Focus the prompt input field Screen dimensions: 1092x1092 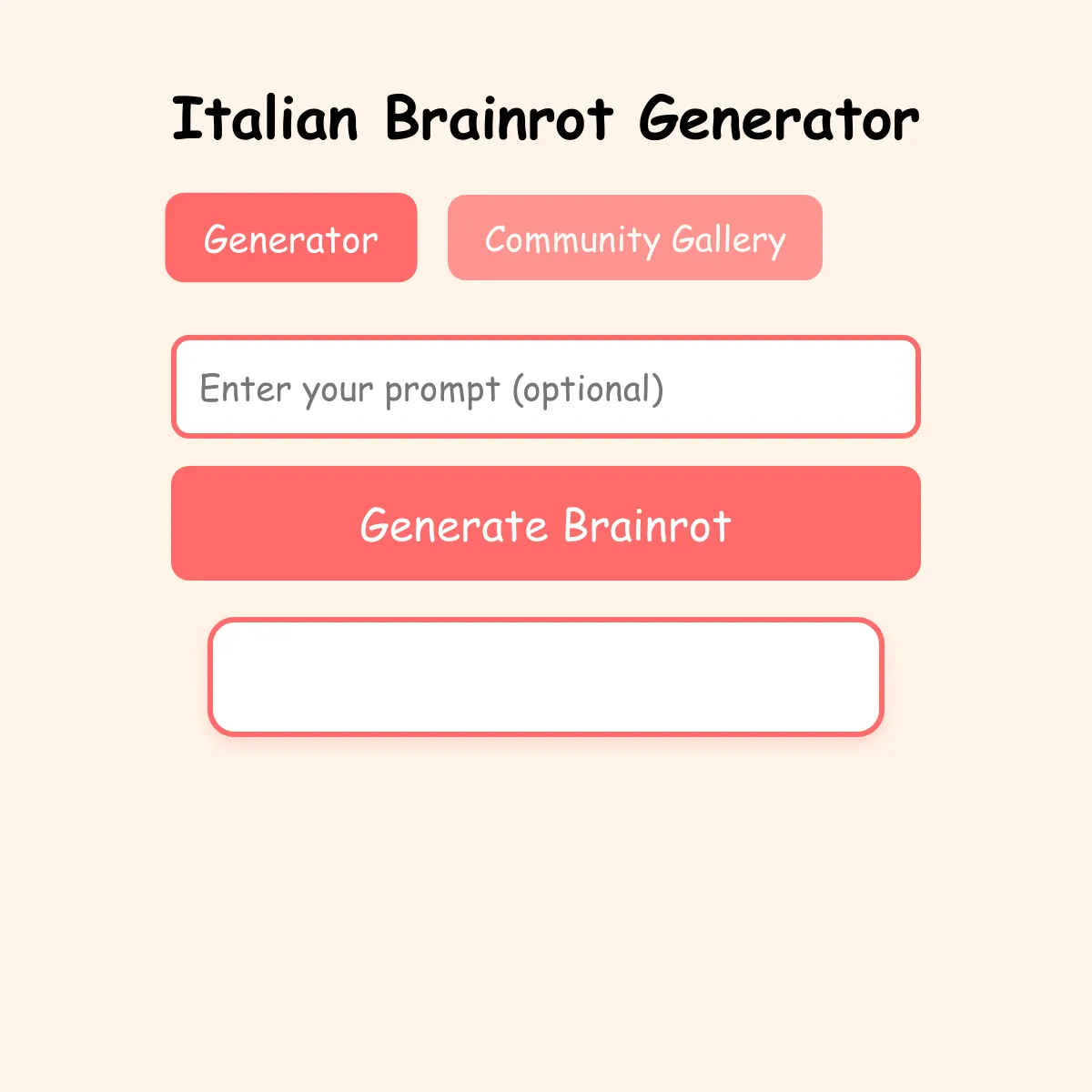pos(546,387)
